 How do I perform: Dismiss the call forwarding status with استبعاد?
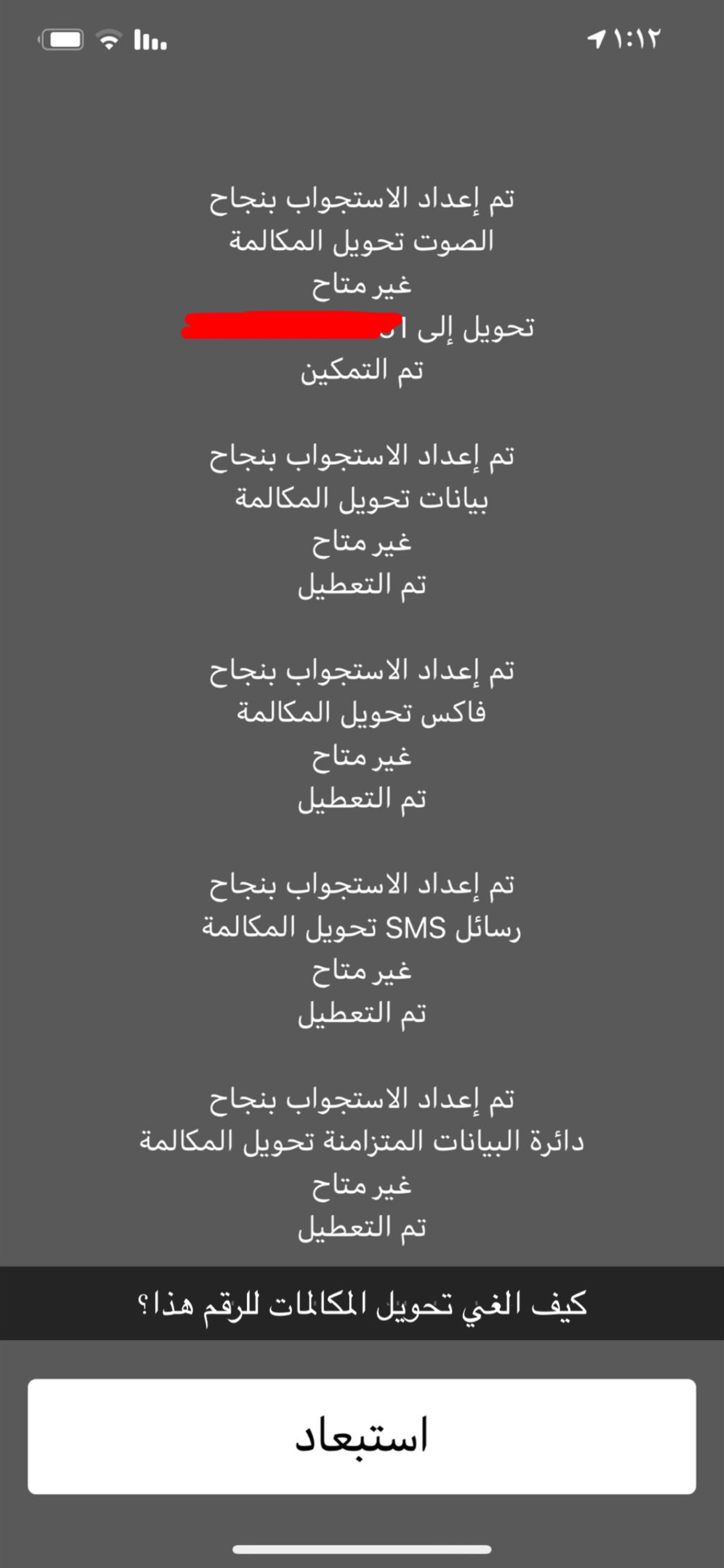(x=362, y=1436)
